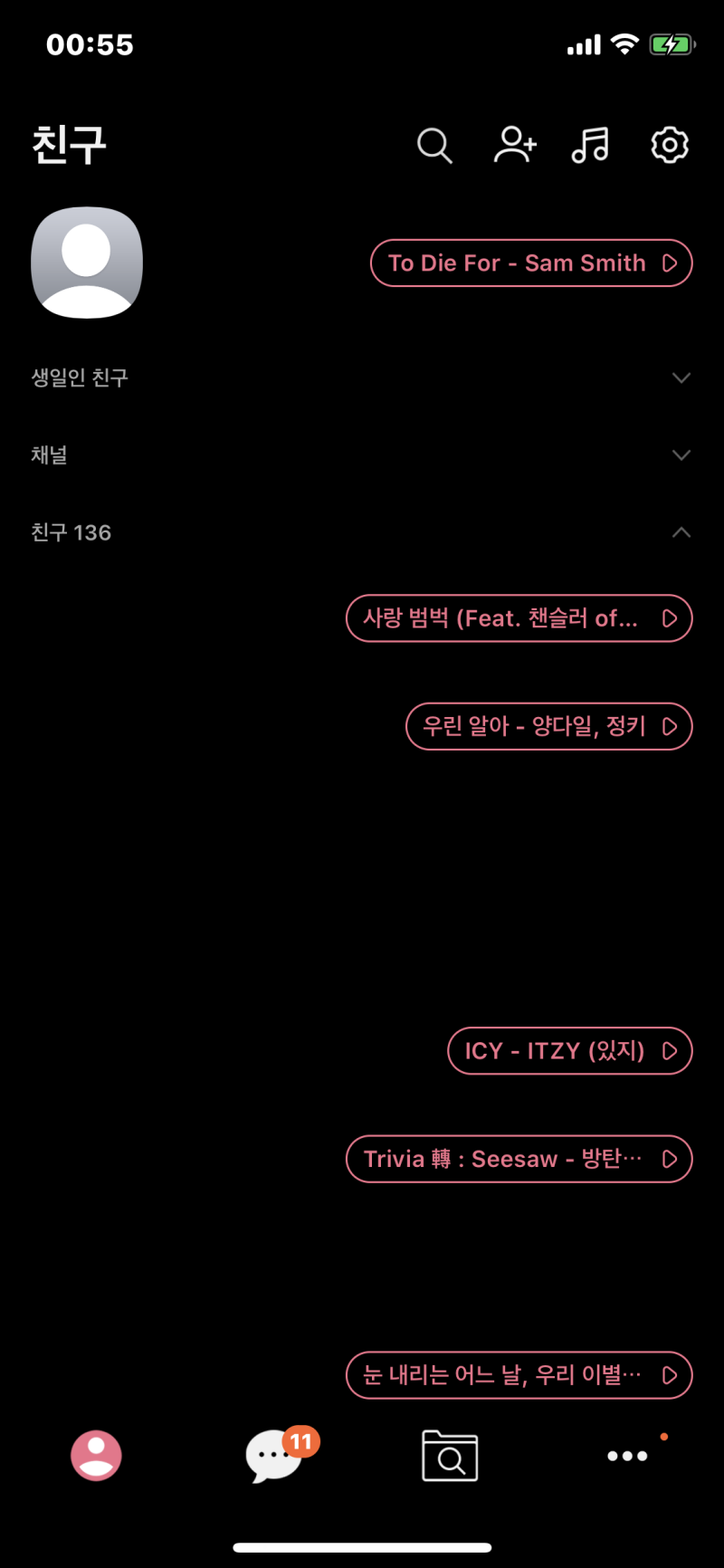Screen dimensions: 724x1568
Task: Select the Friends tab person icon
Action: click(x=96, y=1455)
